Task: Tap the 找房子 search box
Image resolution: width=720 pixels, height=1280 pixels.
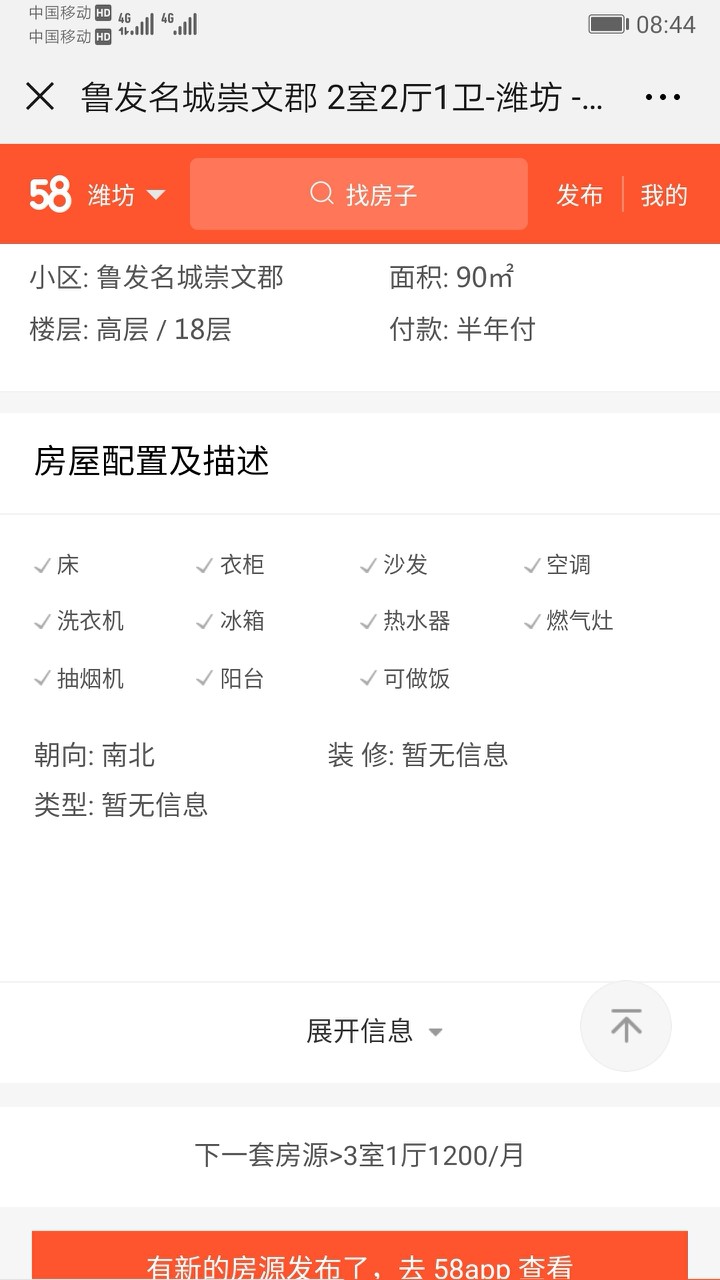Action: tap(359, 194)
